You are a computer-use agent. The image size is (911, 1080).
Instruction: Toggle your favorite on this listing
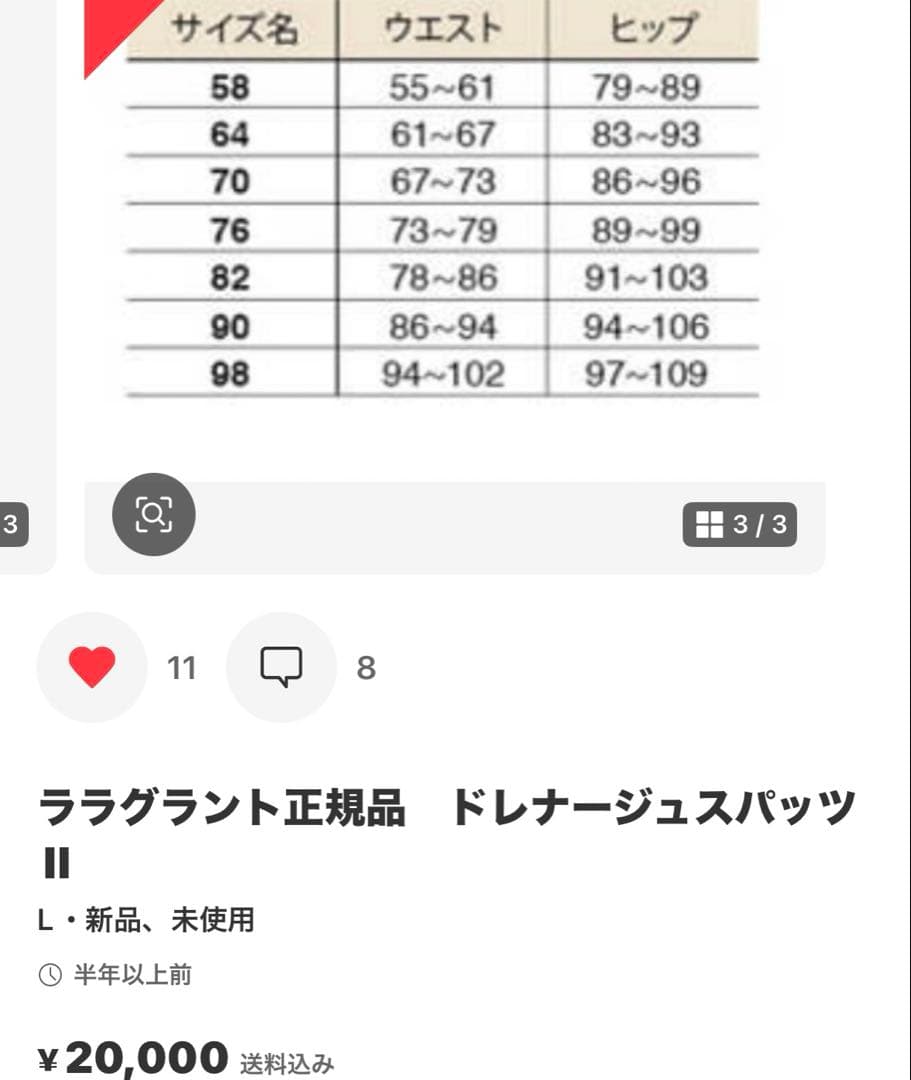(91, 667)
